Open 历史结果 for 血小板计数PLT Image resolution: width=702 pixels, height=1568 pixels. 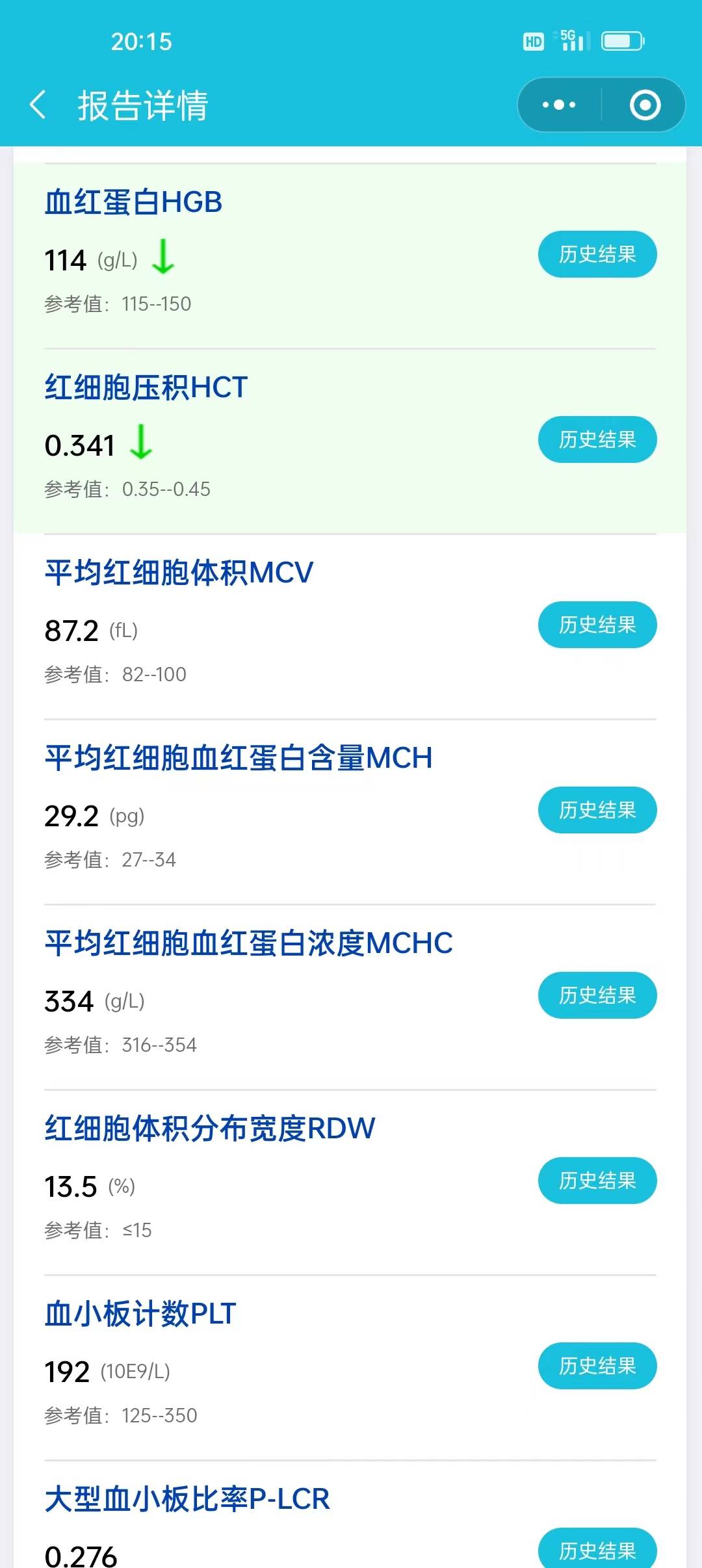click(597, 1366)
